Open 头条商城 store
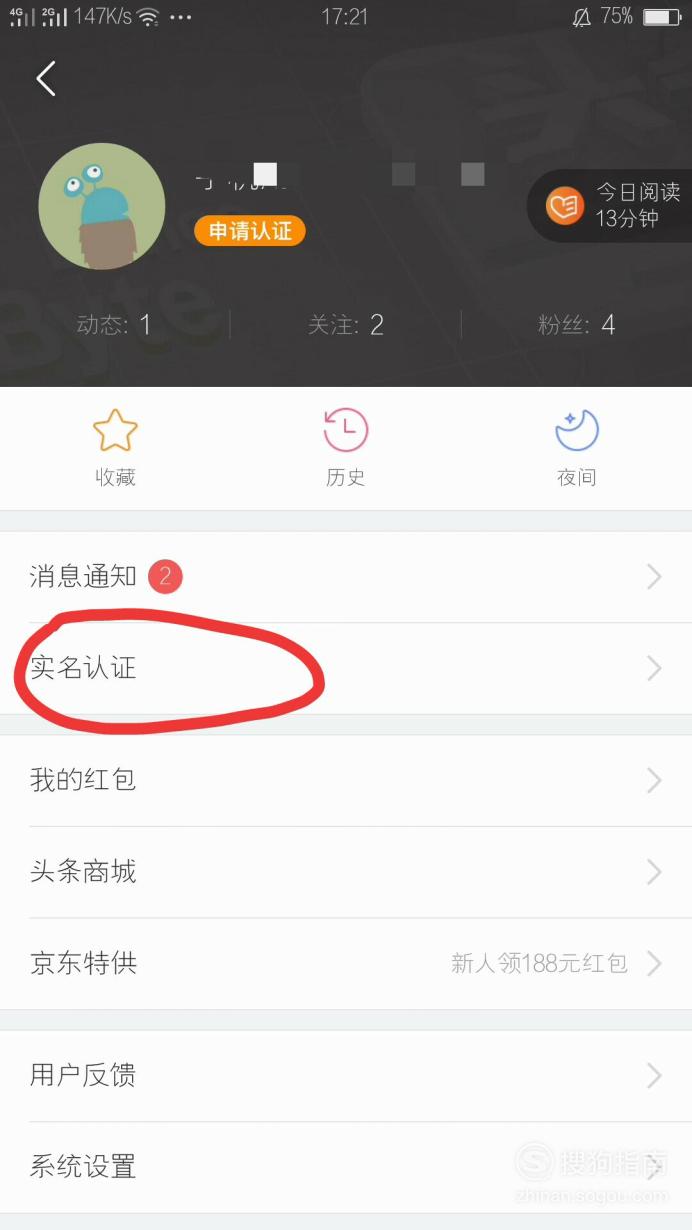The height and width of the screenshot is (1230, 692). pyautogui.click(x=346, y=872)
